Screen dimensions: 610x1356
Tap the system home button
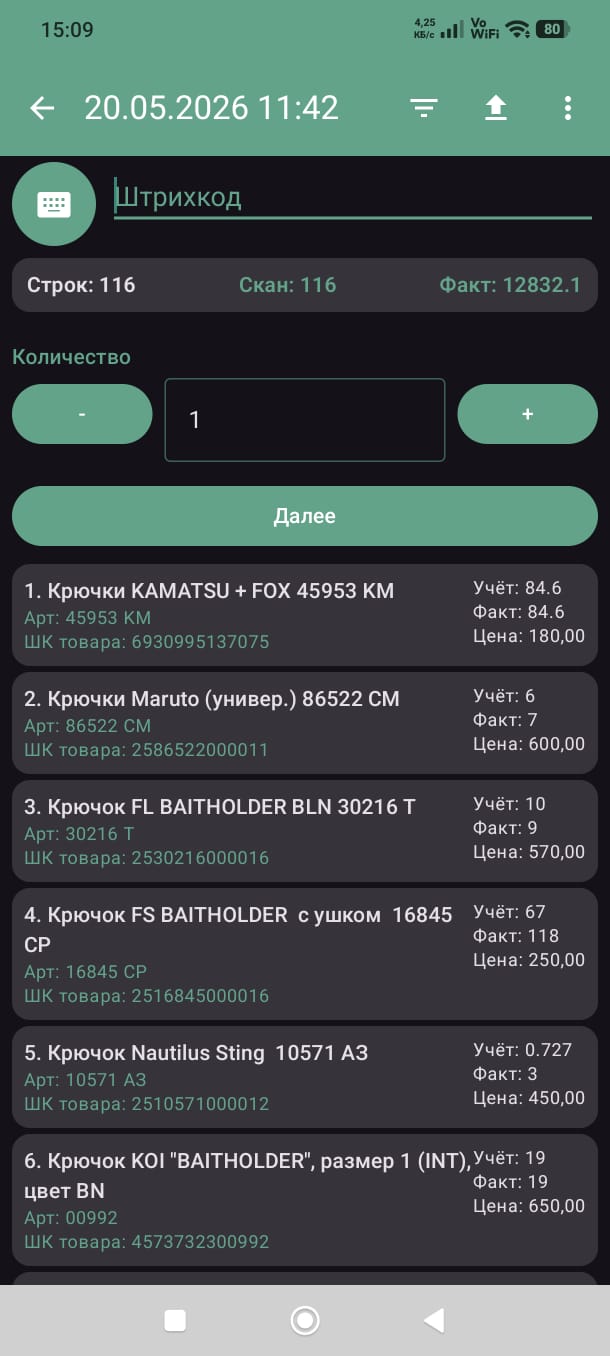click(305, 1321)
